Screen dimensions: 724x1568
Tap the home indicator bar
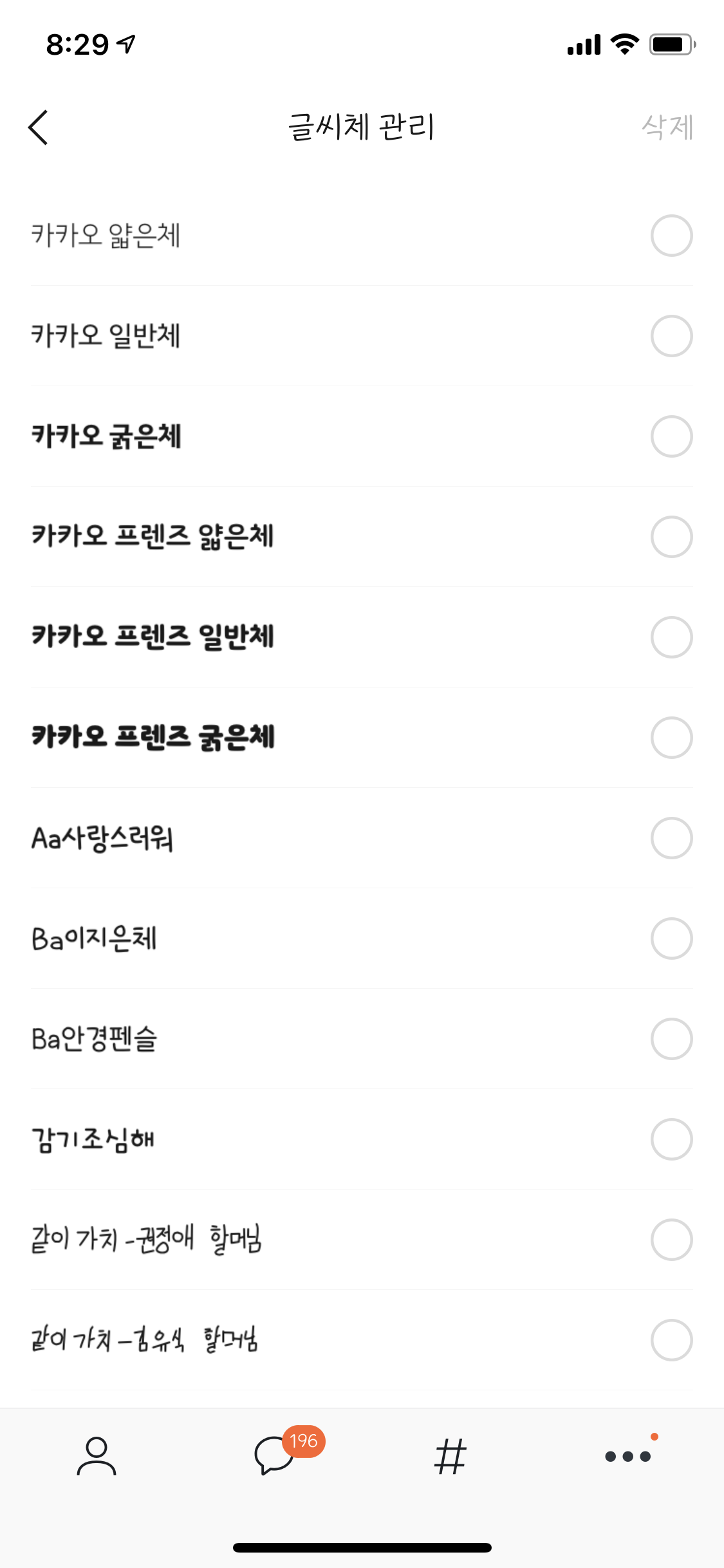click(362, 1547)
